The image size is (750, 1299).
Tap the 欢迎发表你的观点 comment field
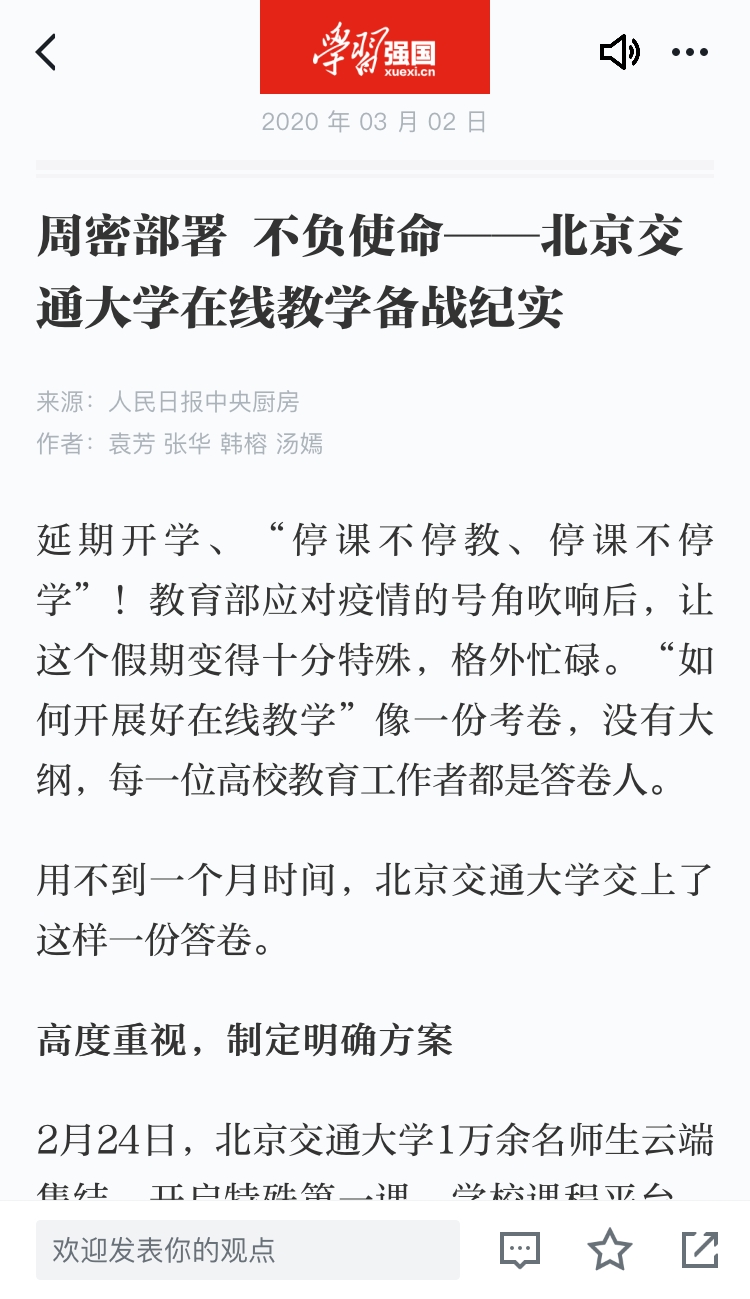coord(248,1250)
